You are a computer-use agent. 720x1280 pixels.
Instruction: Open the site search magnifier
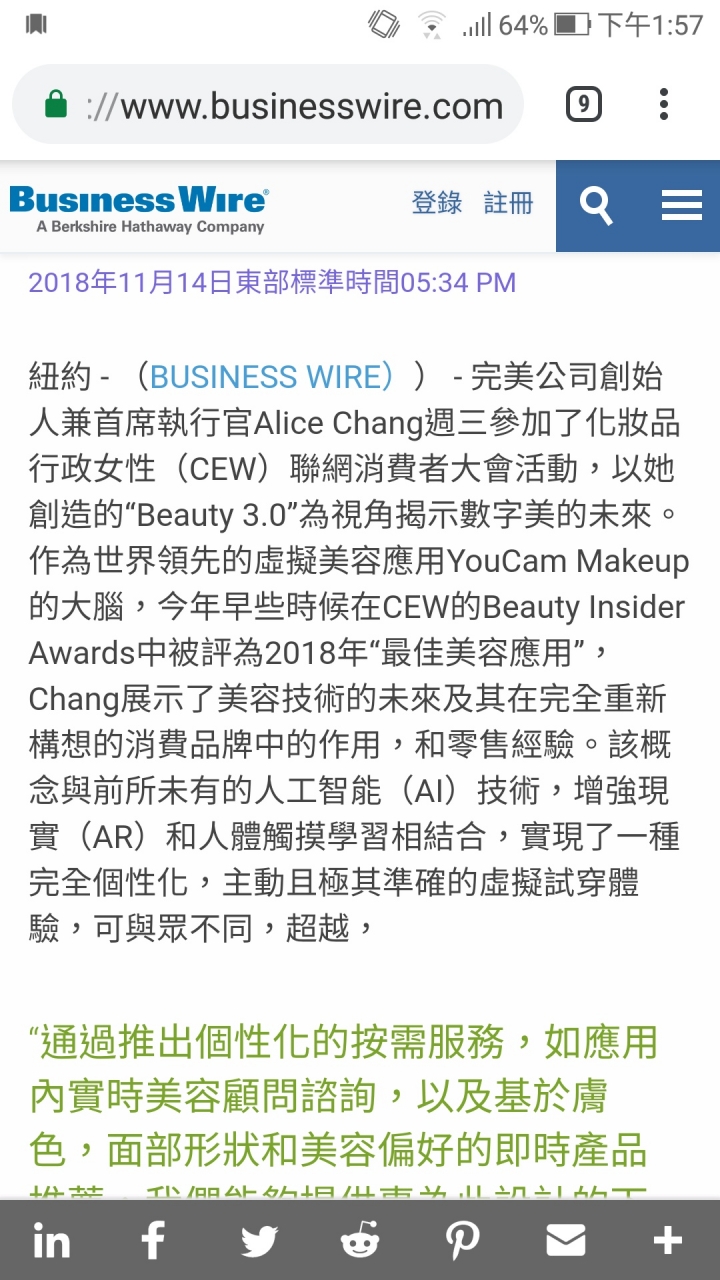(597, 206)
